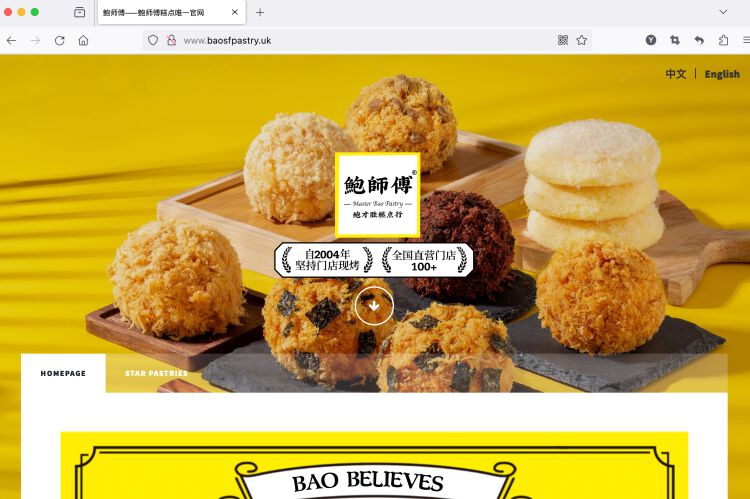Expand the tab list dropdown chevron
Image resolution: width=750 pixels, height=499 pixels.
click(723, 12)
